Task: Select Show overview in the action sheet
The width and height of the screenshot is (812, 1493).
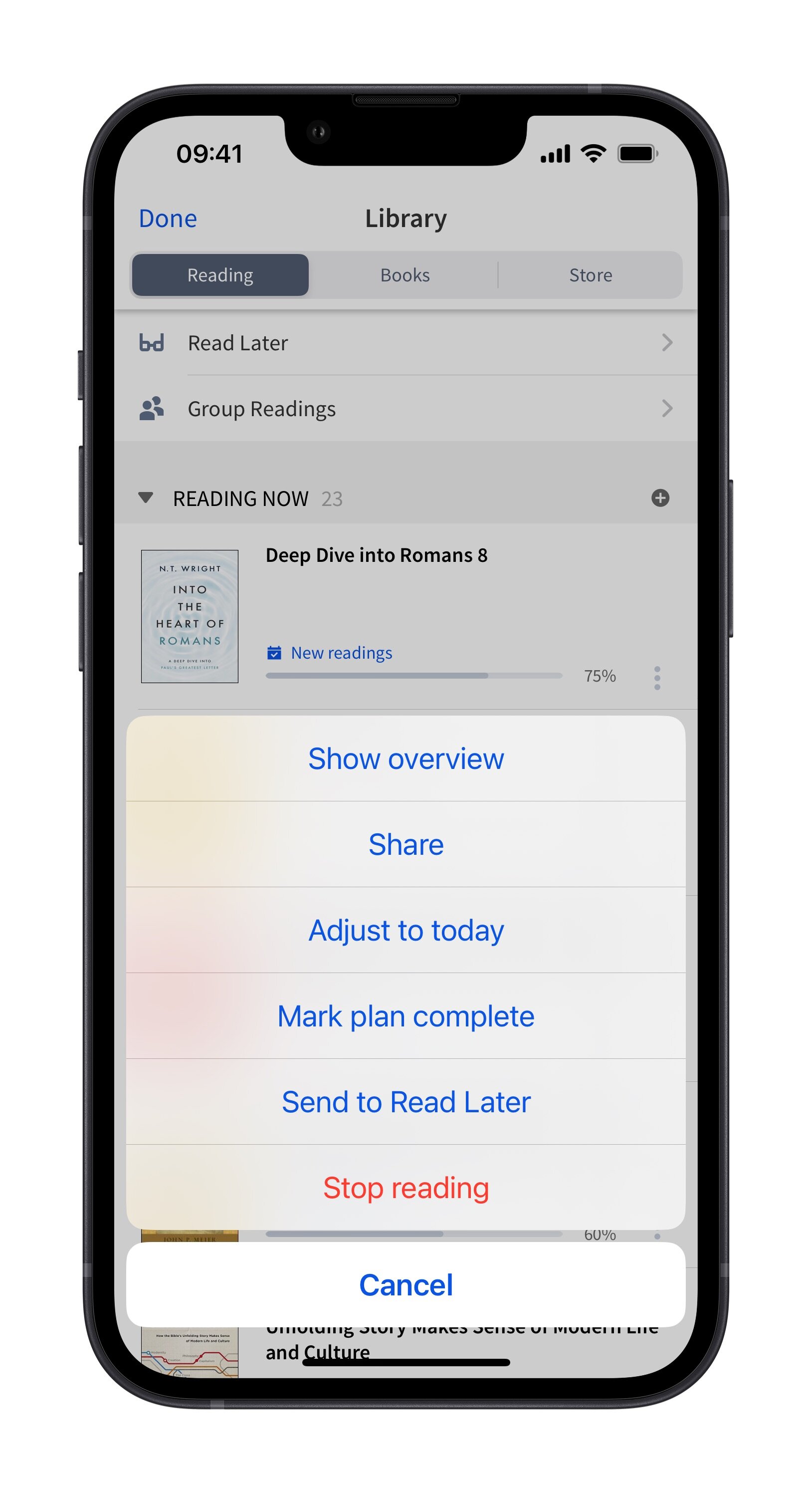Action: (x=406, y=758)
